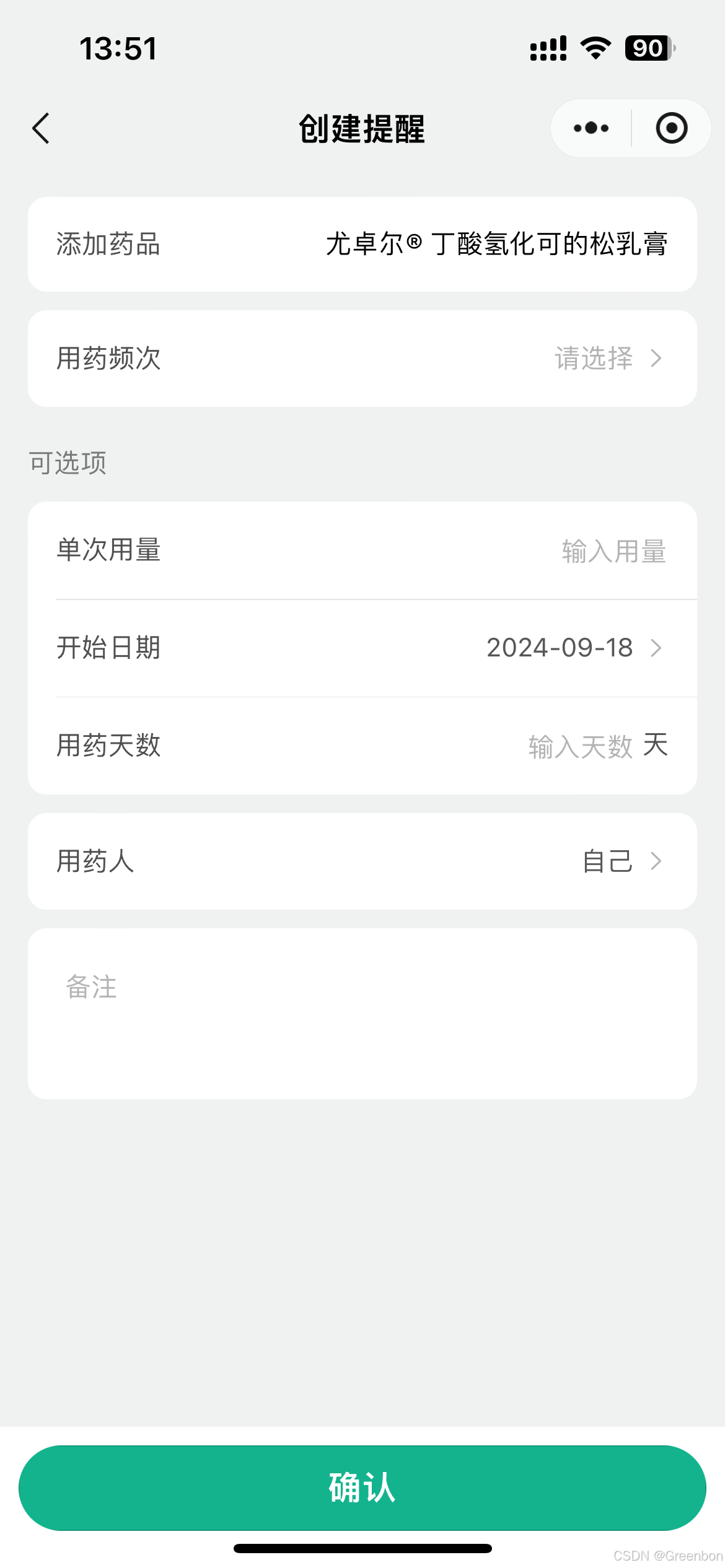Go back from 创建提醒 page

pyautogui.click(x=41, y=128)
